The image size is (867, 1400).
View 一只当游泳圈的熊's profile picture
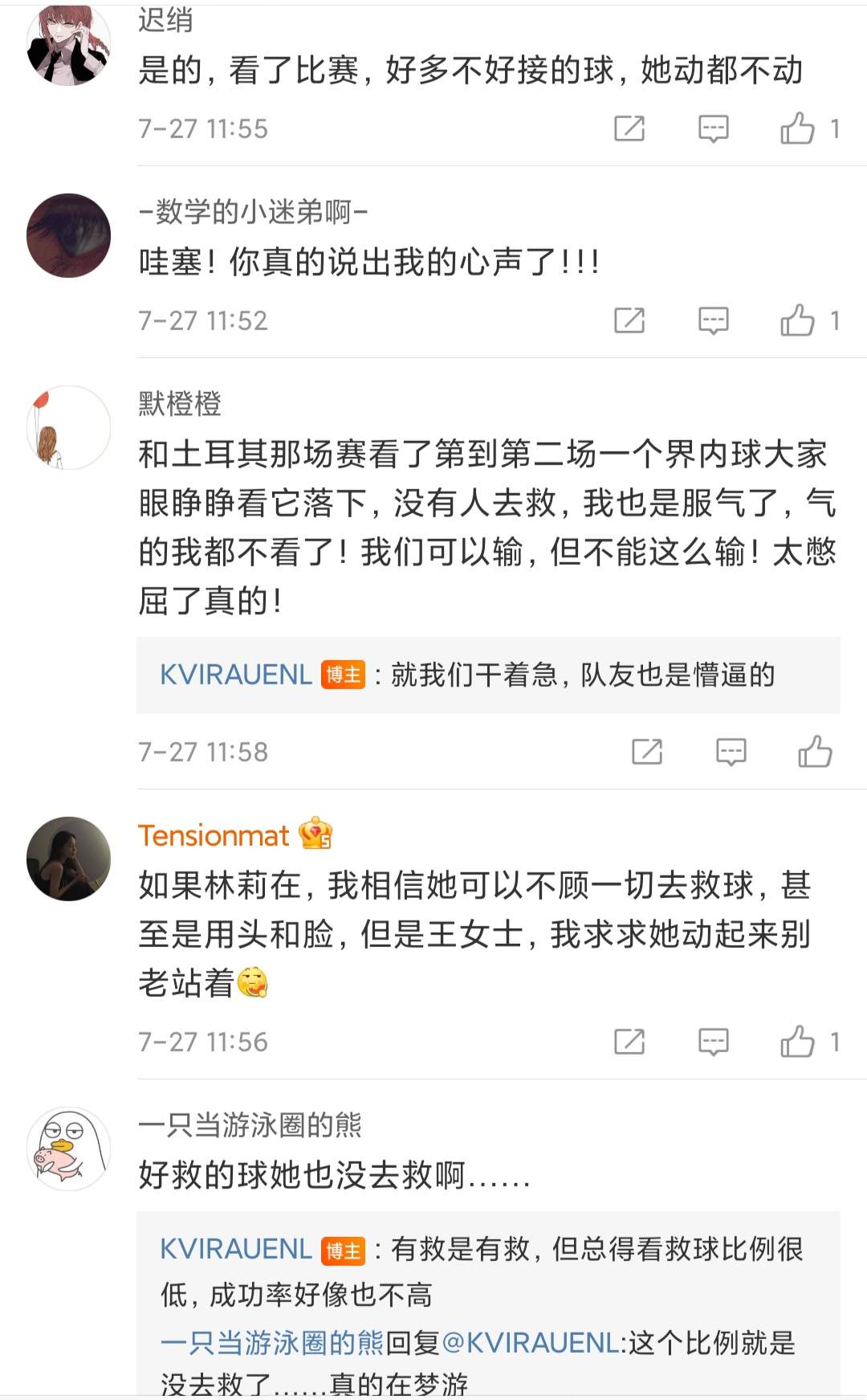[x=68, y=1149]
